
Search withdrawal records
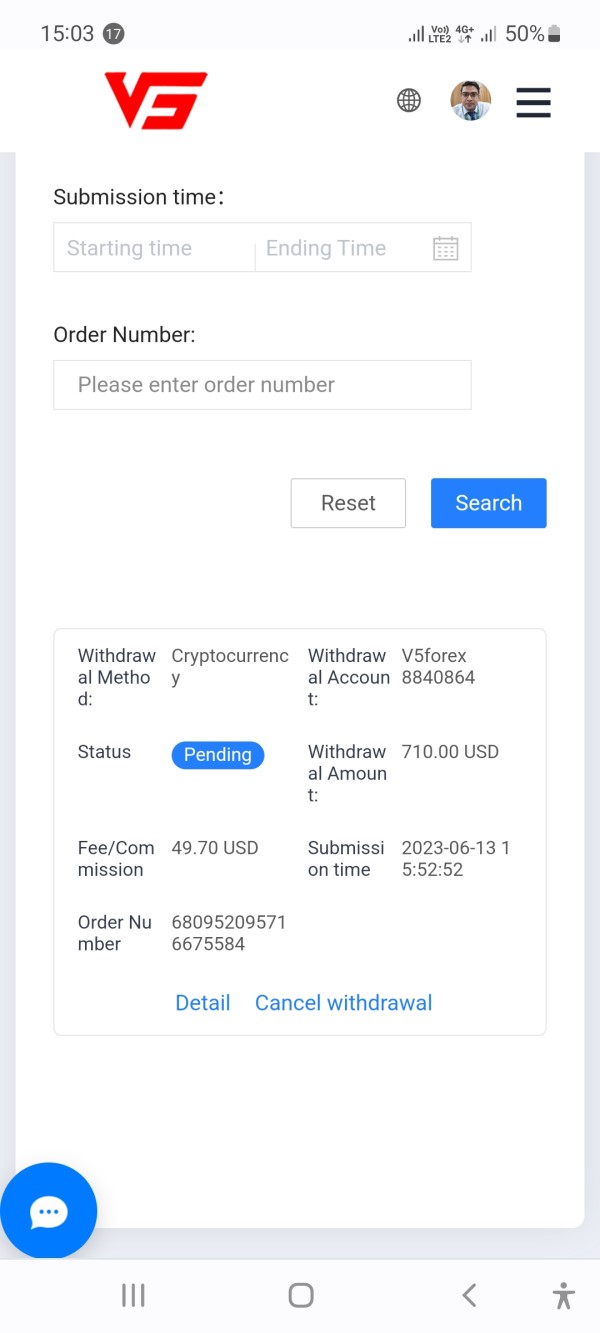click(x=489, y=503)
